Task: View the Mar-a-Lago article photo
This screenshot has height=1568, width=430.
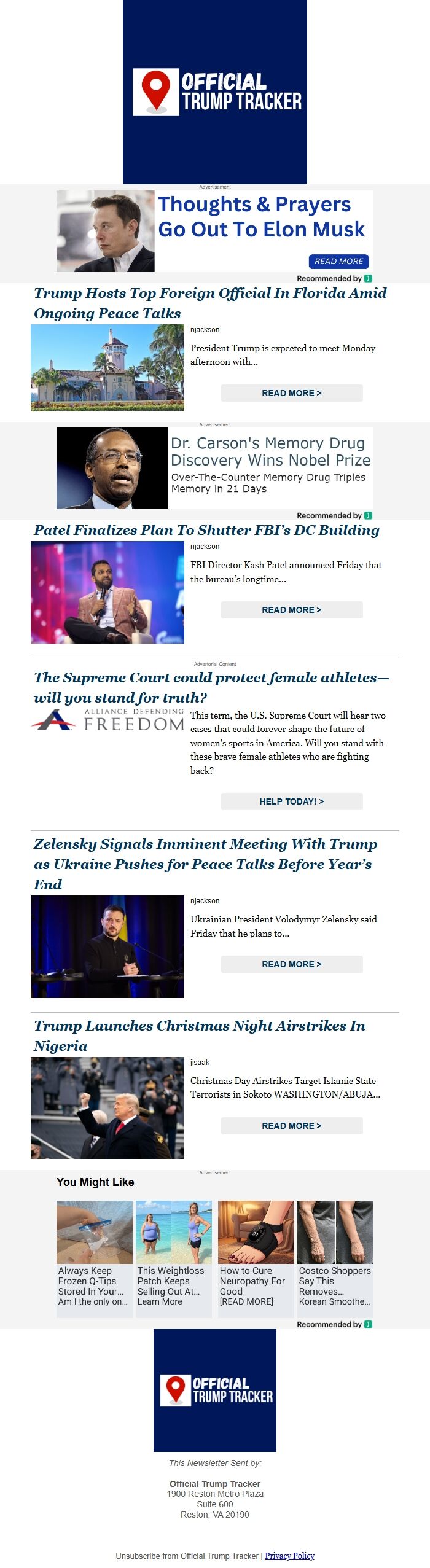Action: pos(107,367)
